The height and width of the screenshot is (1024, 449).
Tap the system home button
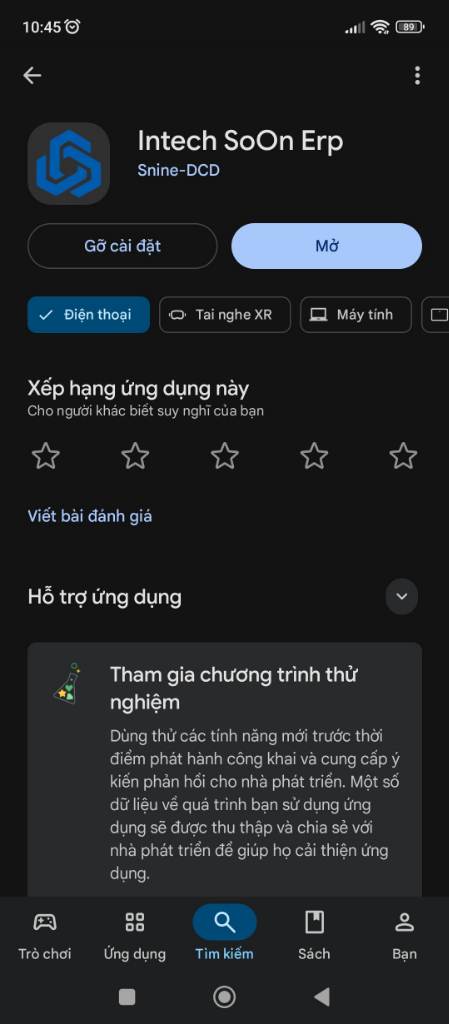pos(224,997)
